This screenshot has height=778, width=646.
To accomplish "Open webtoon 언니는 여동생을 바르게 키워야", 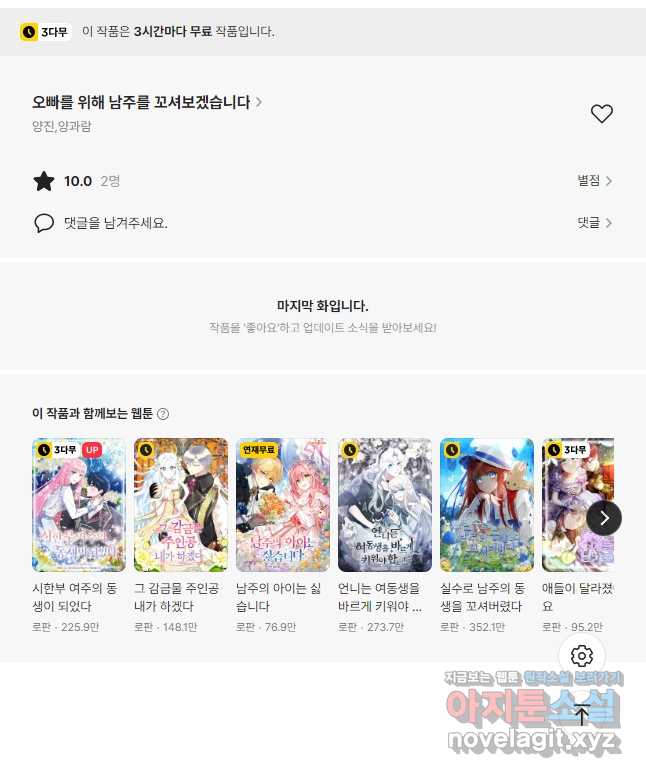I will click(x=385, y=505).
